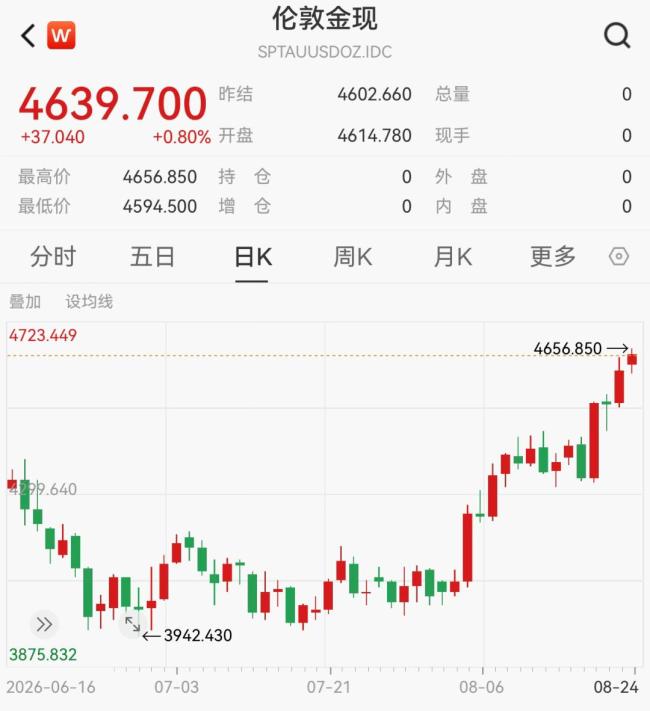The width and height of the screenshot is (650, 711).
Task: Select the 日K chart tab
Action: pos(253,257)
